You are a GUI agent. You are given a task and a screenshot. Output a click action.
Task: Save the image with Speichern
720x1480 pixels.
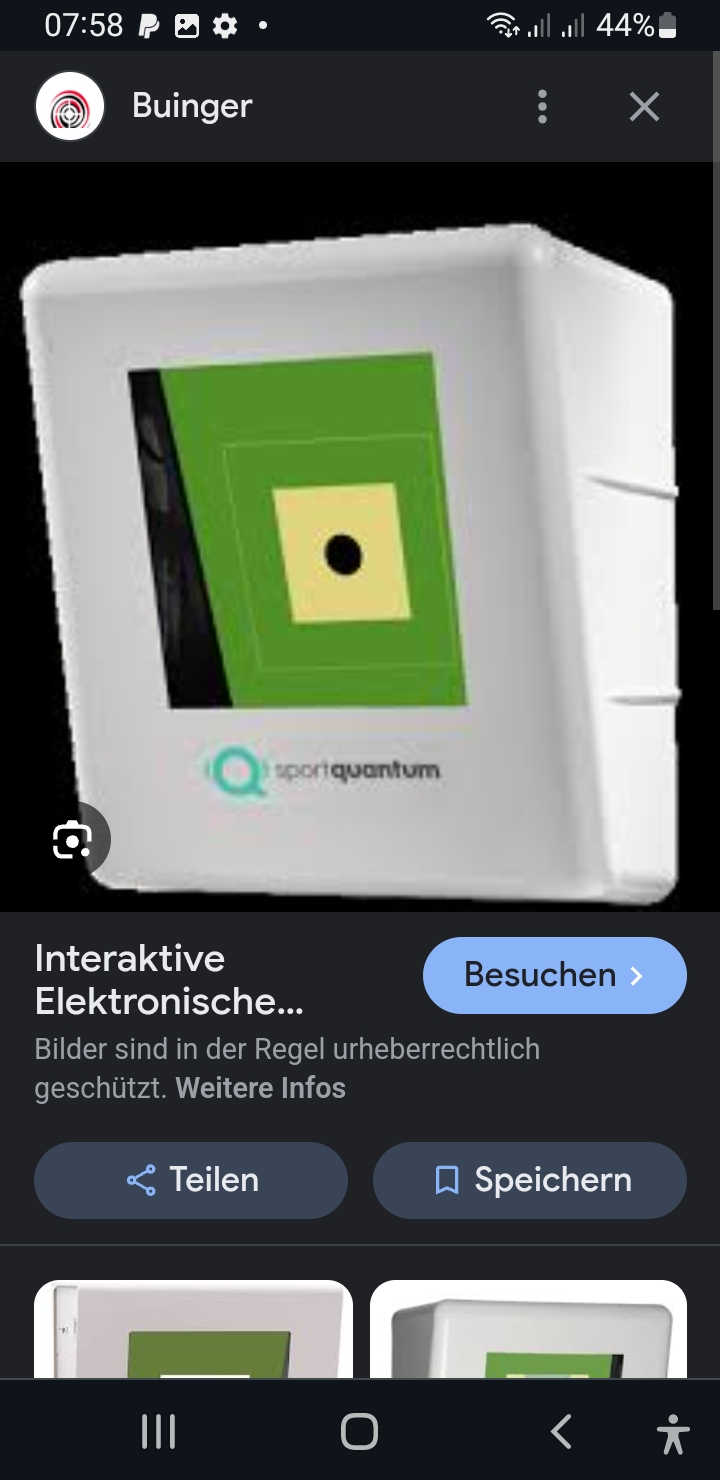click(529, 1180)
